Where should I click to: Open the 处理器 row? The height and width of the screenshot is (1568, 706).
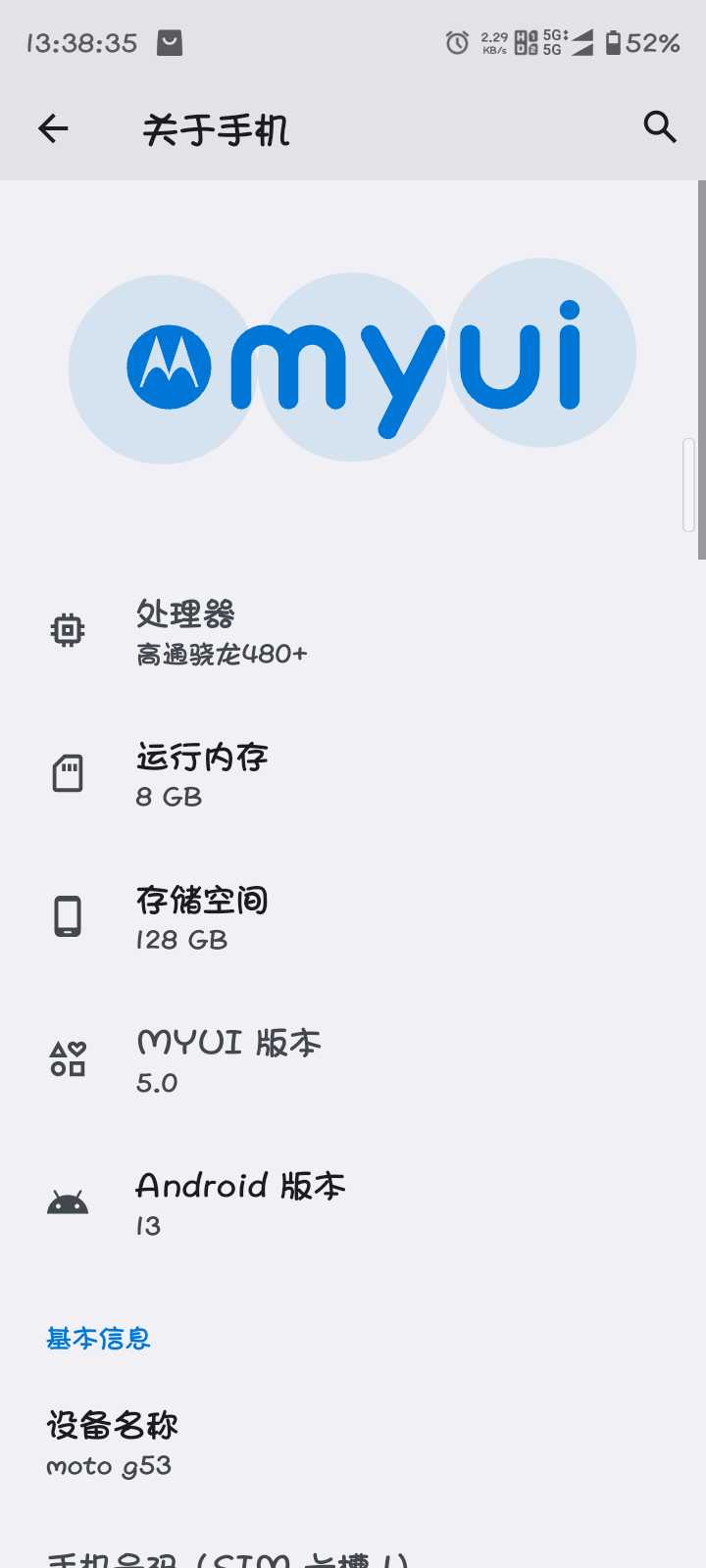[353, 630]
